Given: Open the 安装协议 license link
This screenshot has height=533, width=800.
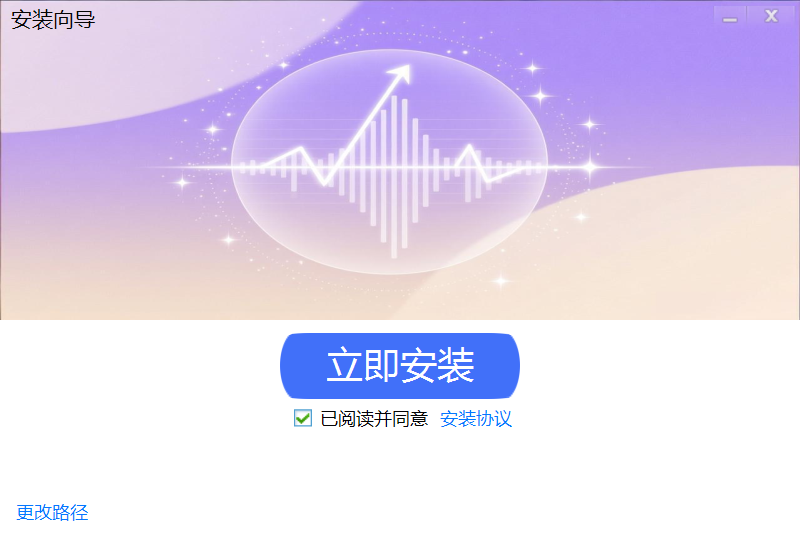Looking at the screenshot, I should (x=476, y=419).
